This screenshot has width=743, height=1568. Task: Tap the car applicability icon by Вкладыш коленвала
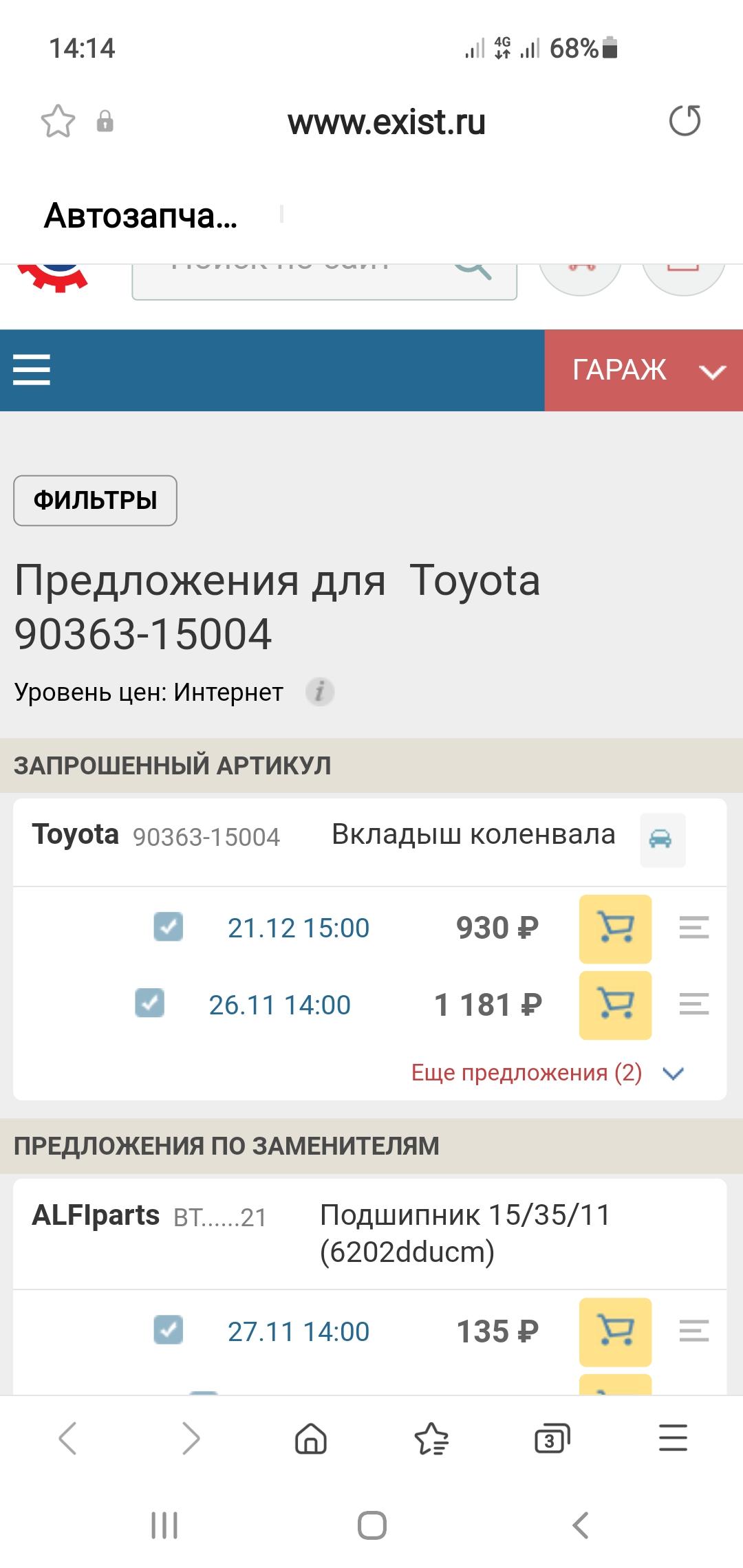663,840
